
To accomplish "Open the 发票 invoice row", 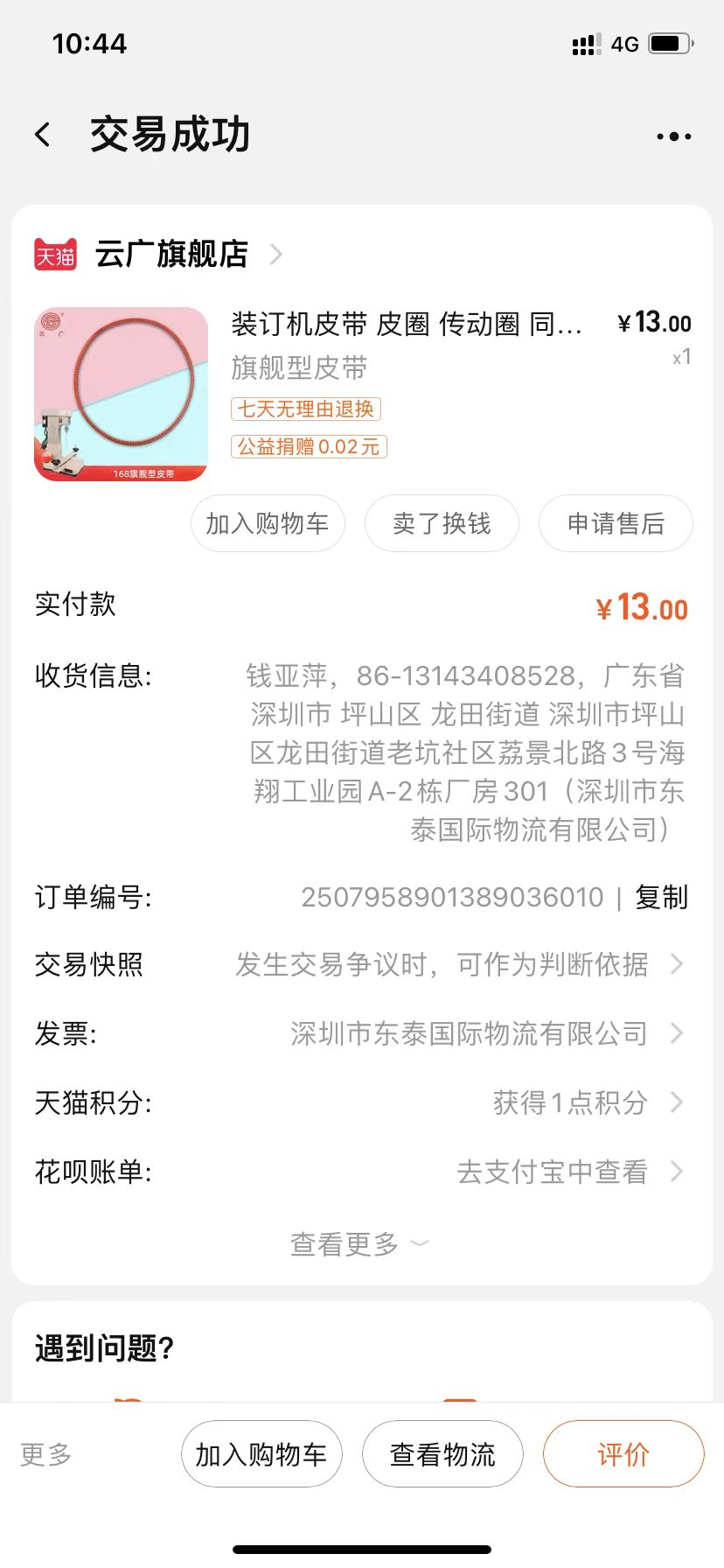I will pos(361,1033).
